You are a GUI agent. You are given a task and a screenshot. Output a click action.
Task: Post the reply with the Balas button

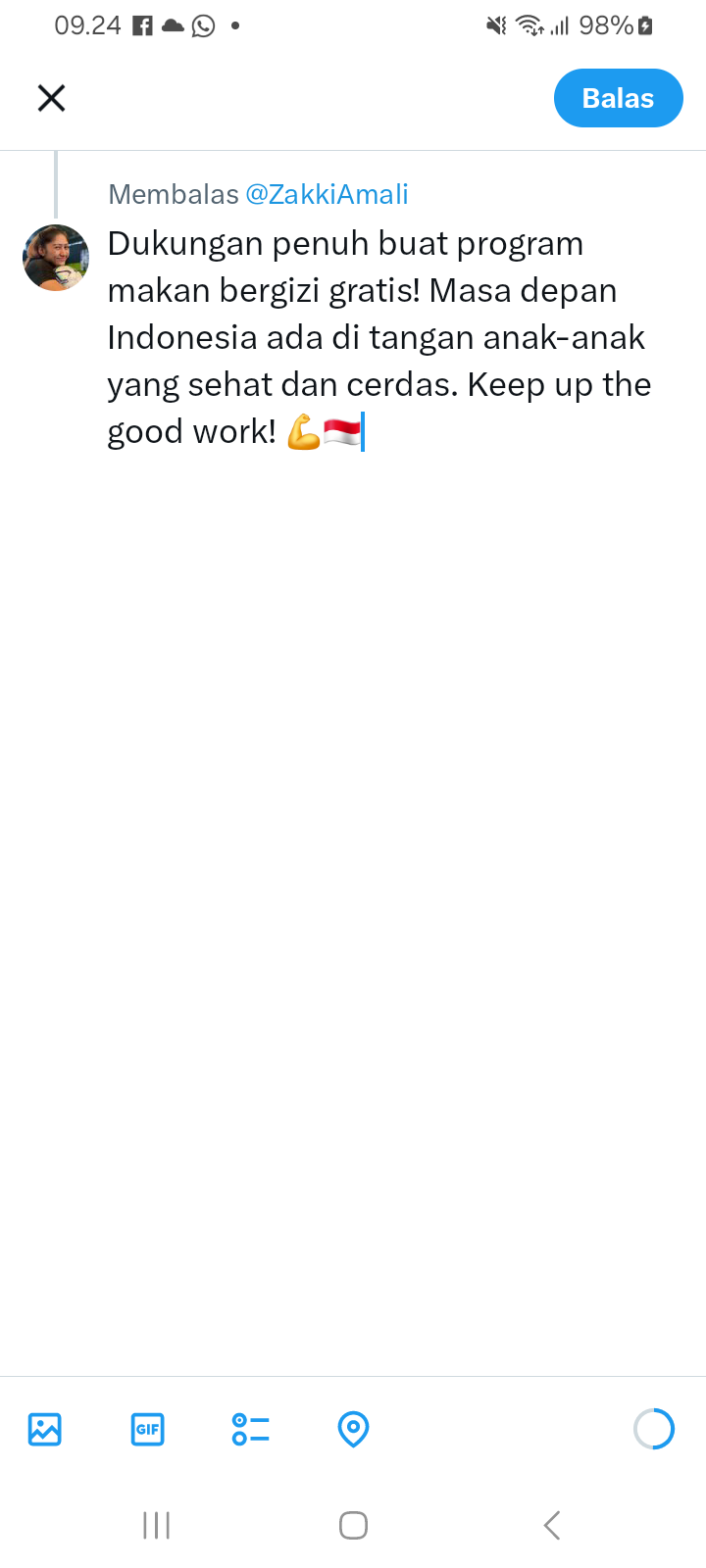618,98
